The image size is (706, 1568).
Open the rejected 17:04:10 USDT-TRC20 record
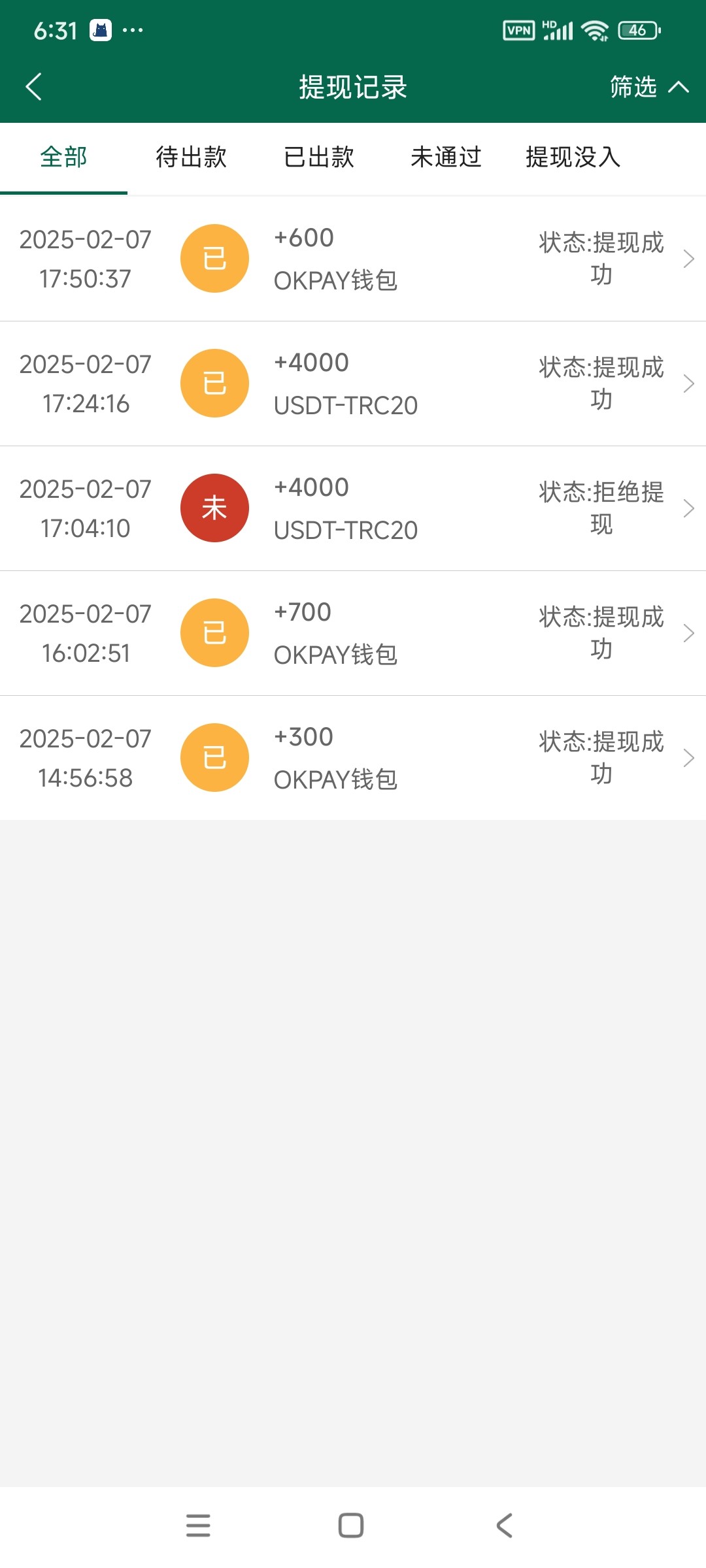[x=353, y=508]
